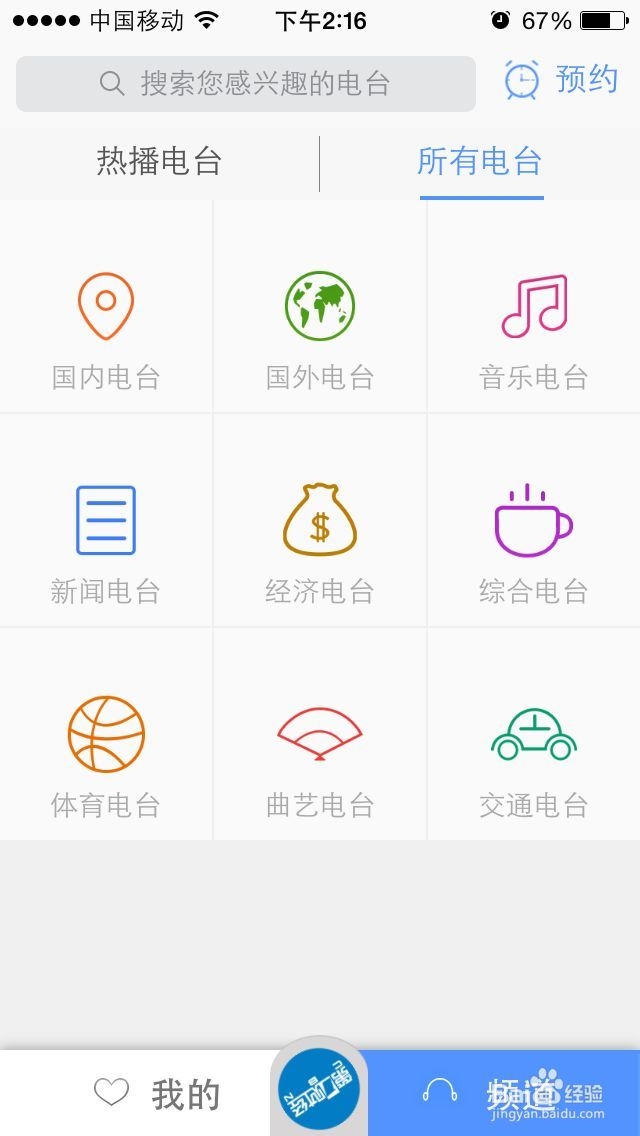Select the 所有电台 tab
Viewport: 640px width, 1136px height.
pyautogui.click(x=480, y=162)
